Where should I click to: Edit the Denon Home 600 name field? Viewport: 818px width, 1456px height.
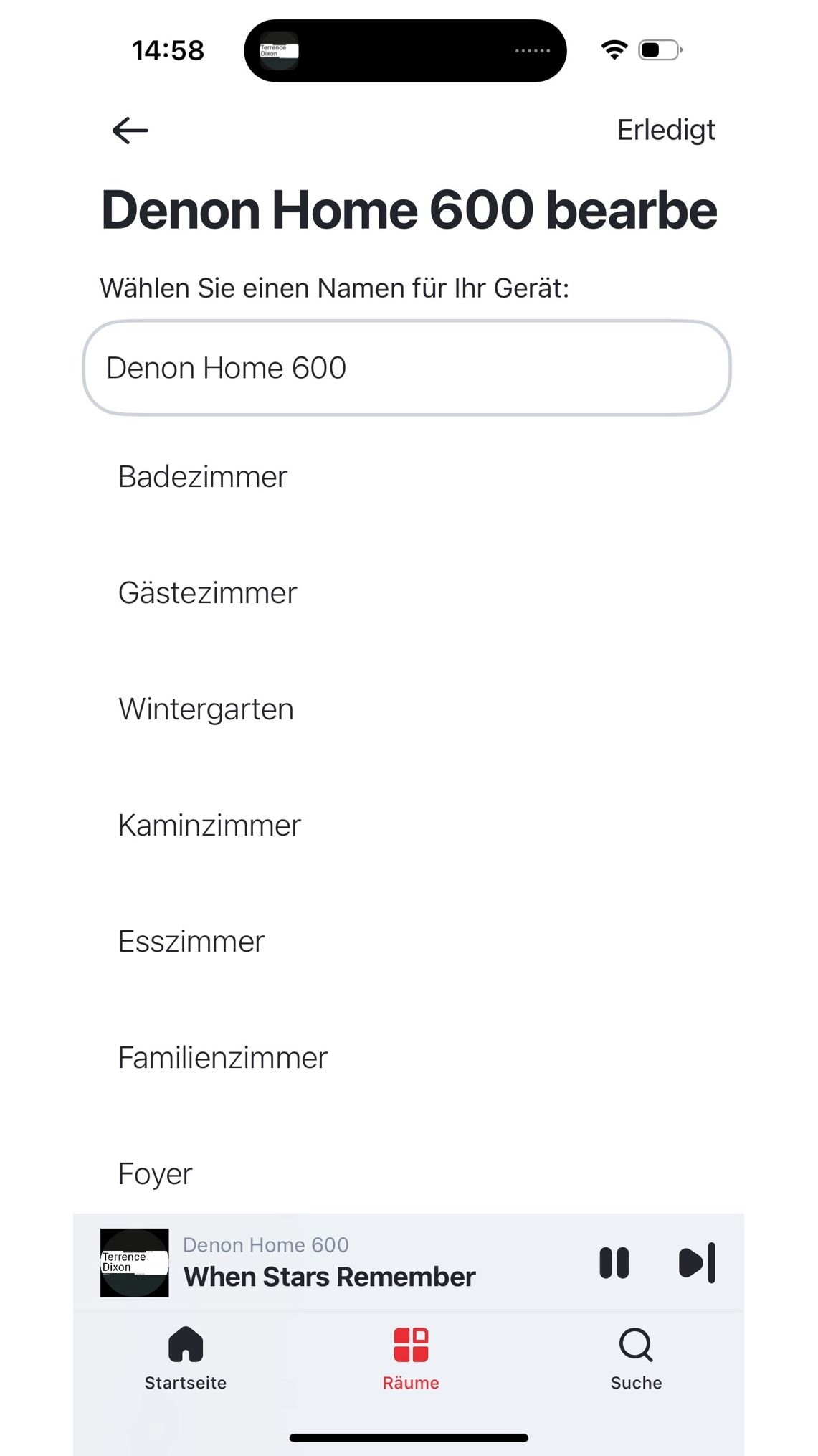(407, 367)
